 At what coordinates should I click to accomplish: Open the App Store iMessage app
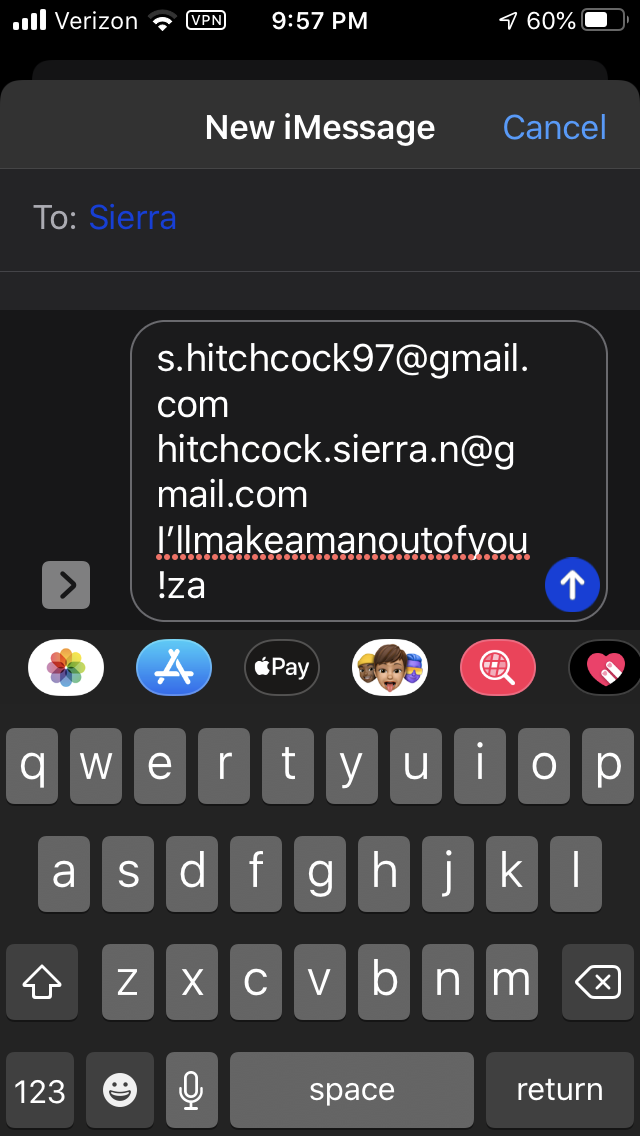[x=174, y=667]
